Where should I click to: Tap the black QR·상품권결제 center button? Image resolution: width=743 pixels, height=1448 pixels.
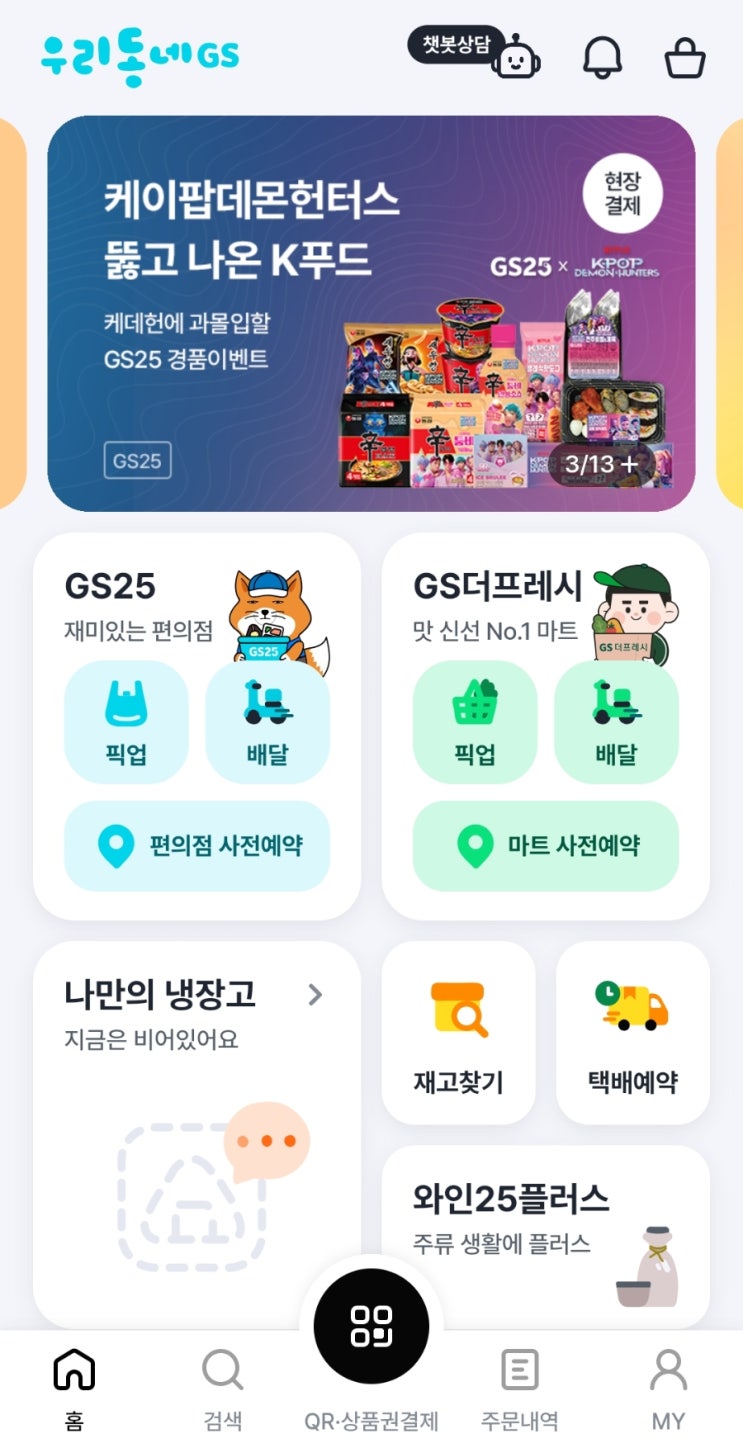tap(371, 1325)
